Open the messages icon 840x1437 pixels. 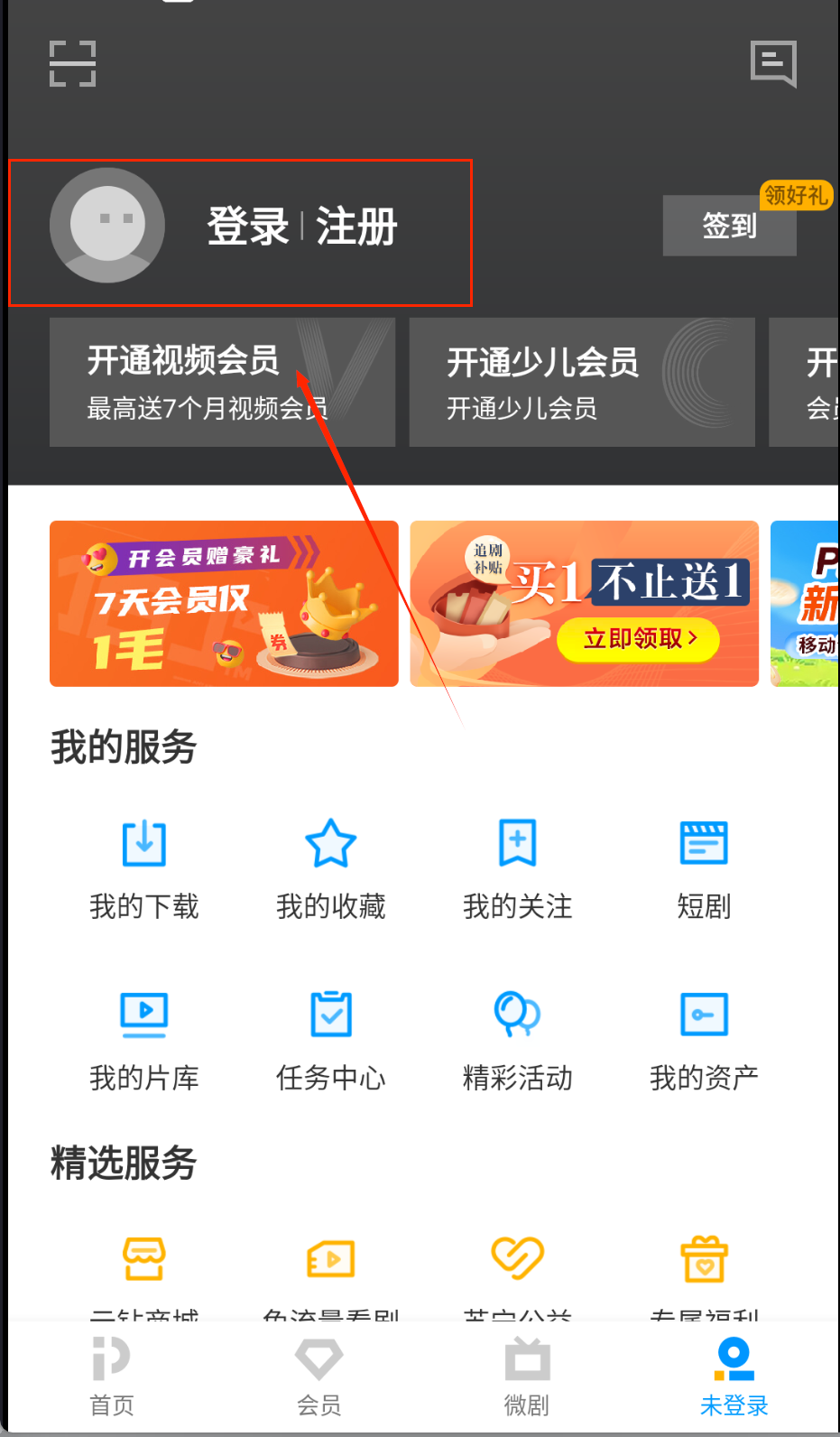point(773,63)
